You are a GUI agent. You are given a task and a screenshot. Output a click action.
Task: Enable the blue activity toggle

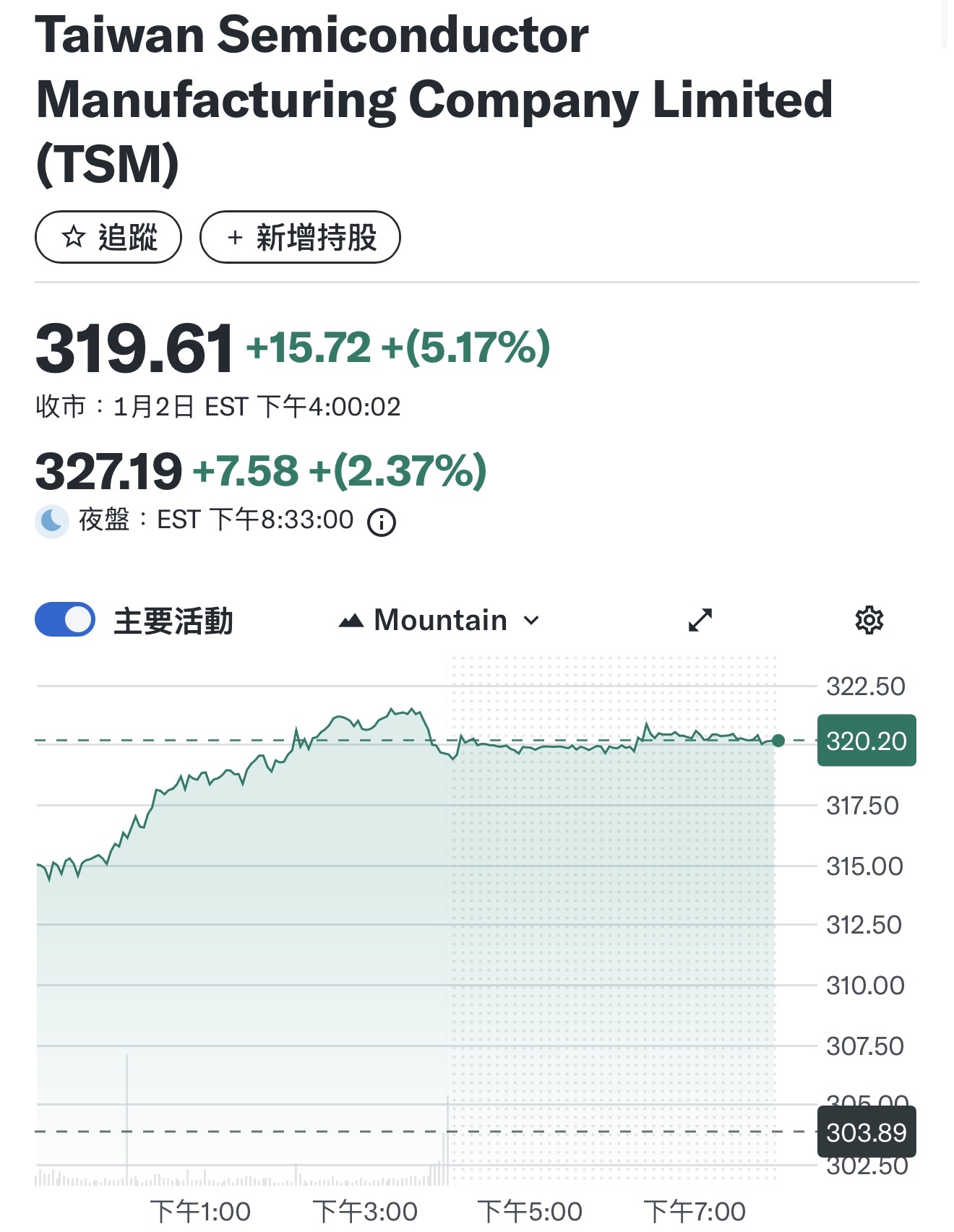pyautogui.click(x=64, y=619)
